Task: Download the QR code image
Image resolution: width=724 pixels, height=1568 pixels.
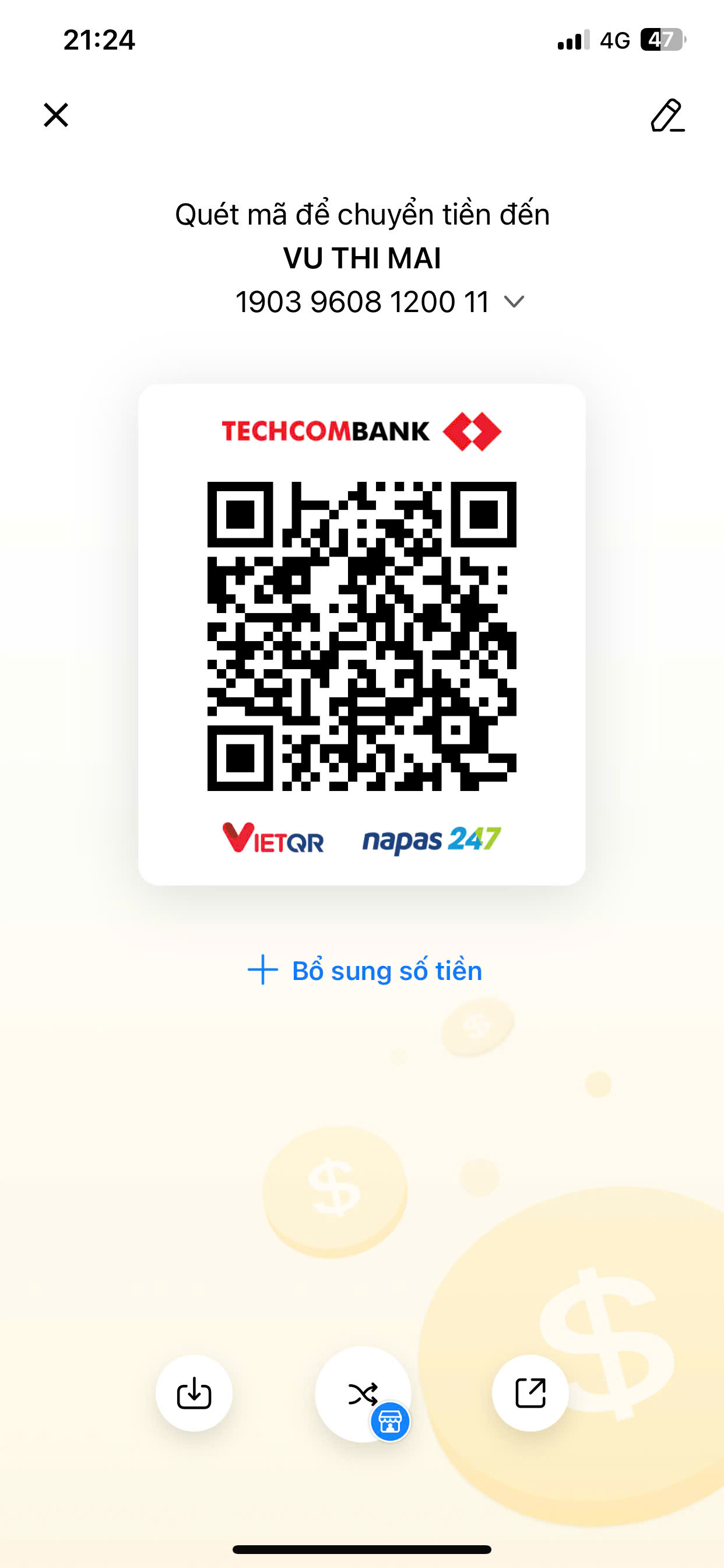Action: pos(194,1392)
